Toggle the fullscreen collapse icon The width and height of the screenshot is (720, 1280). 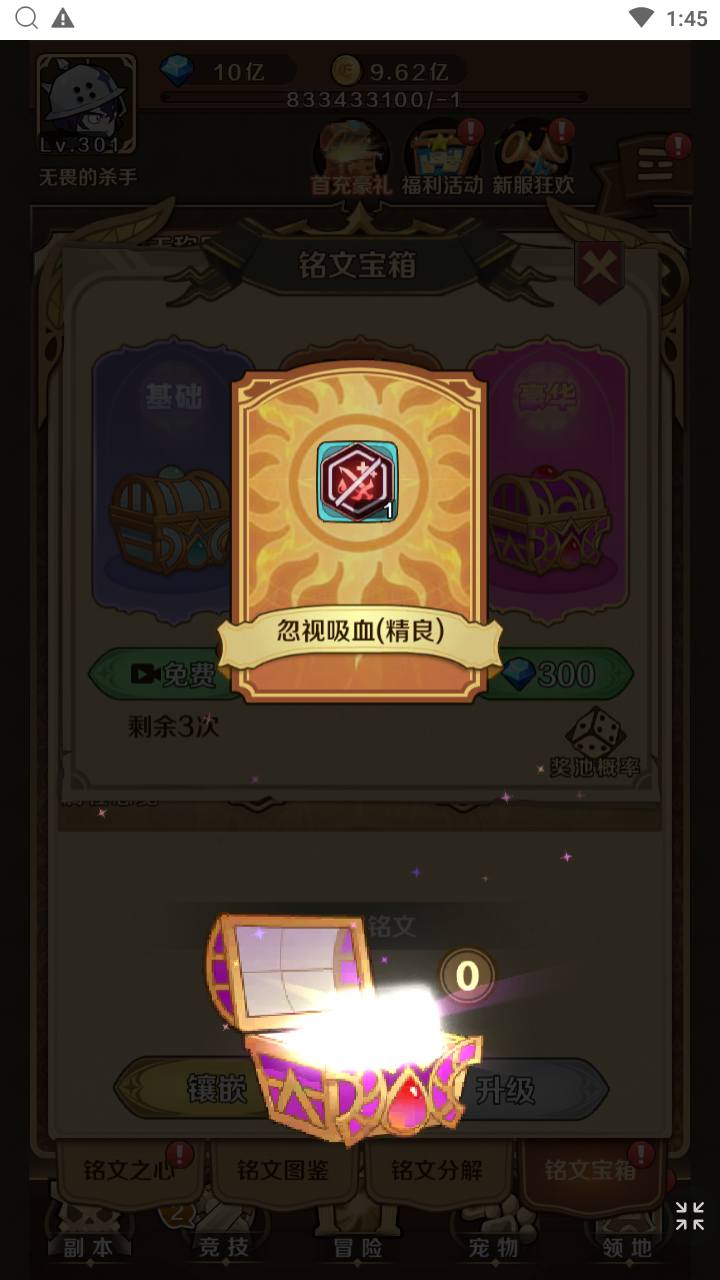(x=689, y=1216)
